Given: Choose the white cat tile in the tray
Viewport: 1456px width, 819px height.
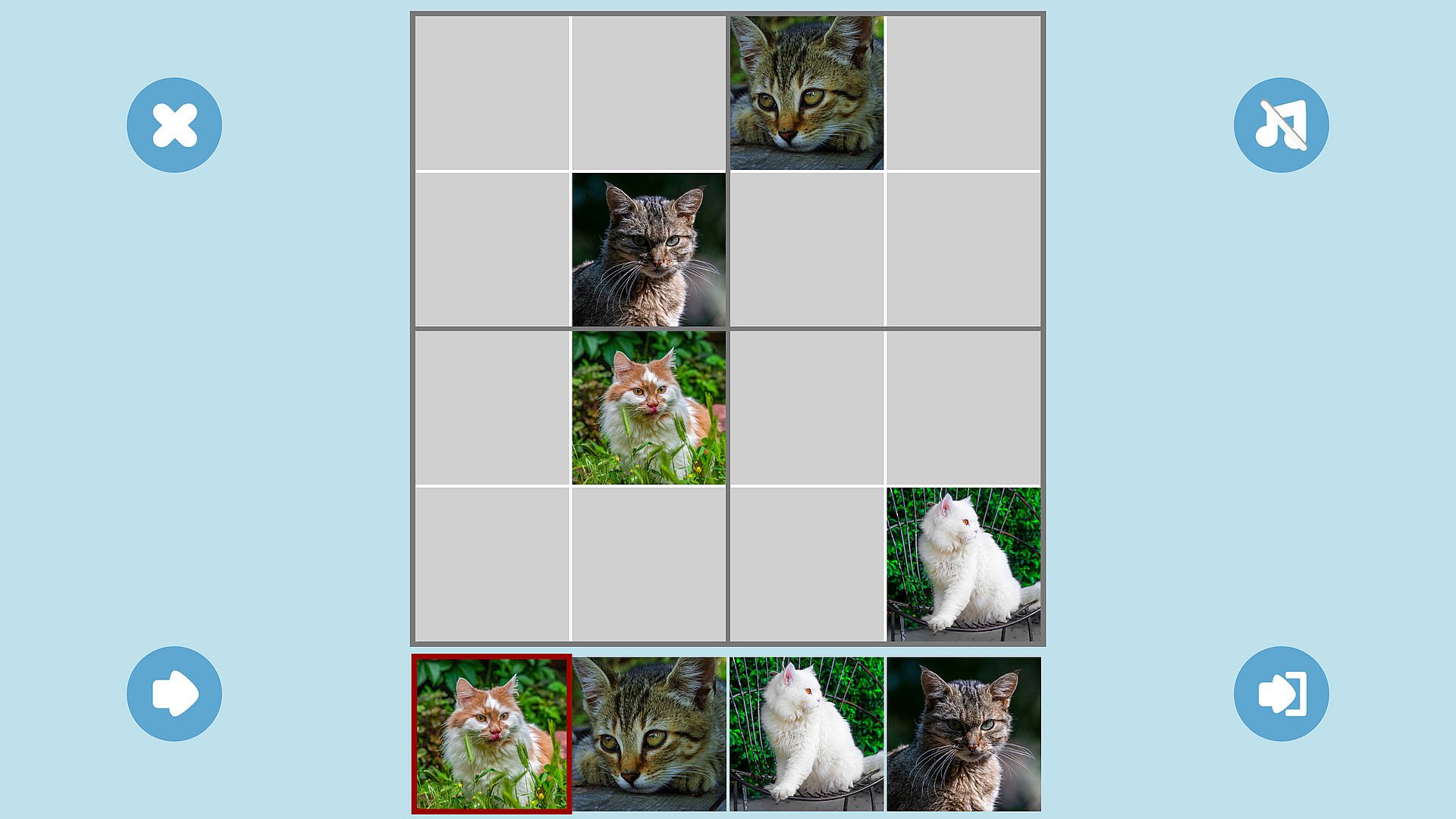Looking at the screenshot, I should point(806,734).
